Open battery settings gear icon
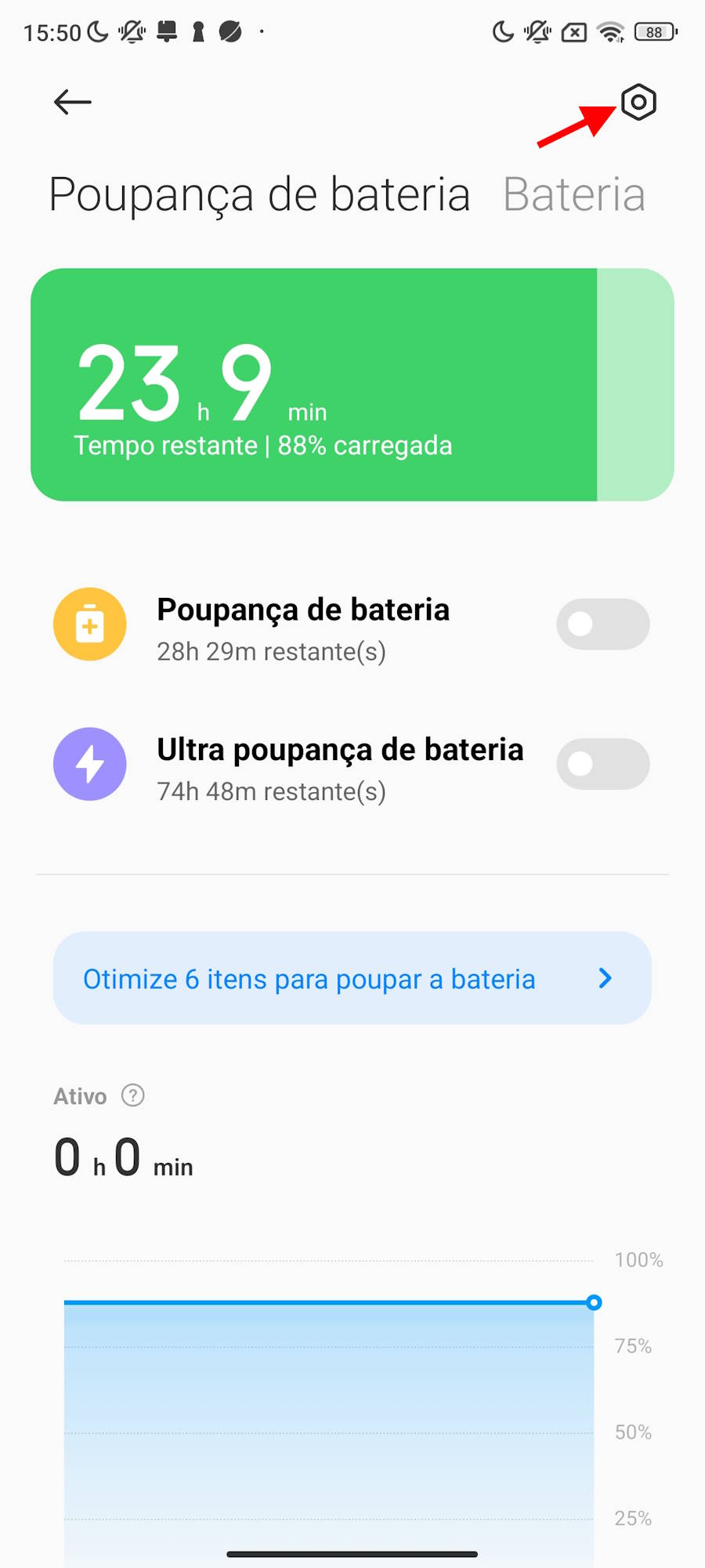This screenshot has height=1568, width=705. 638,102
